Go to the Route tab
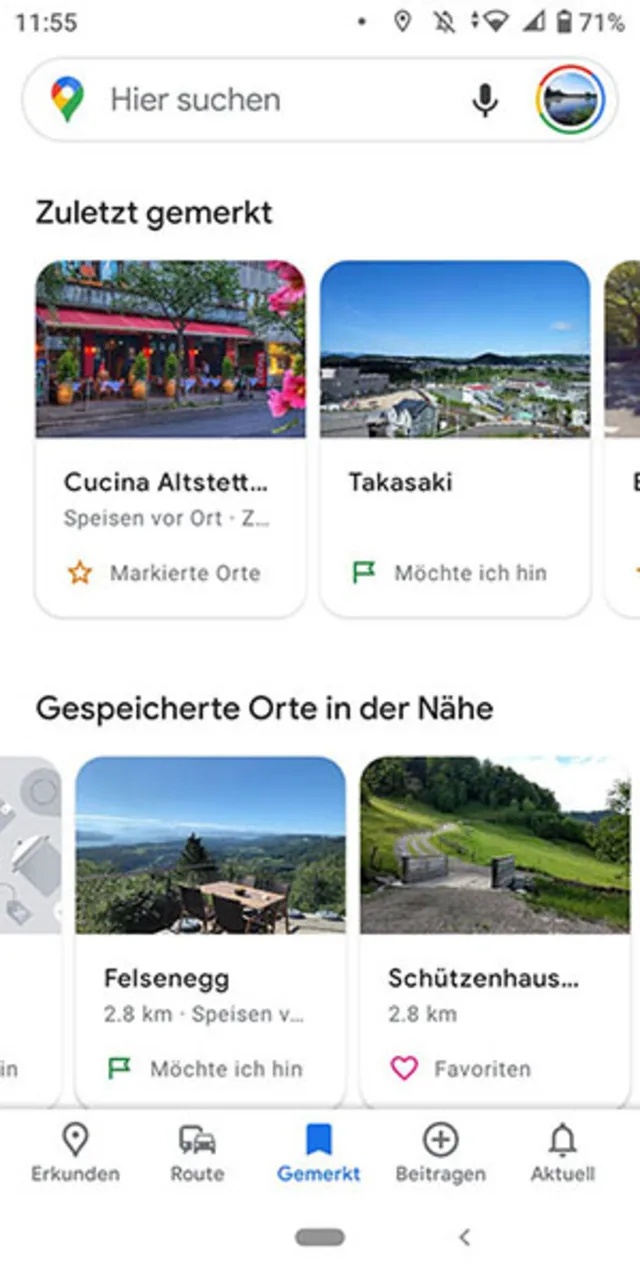The width and height of the screenshot is (640, 1280). pyautogui.click(x=197, y=1153)
